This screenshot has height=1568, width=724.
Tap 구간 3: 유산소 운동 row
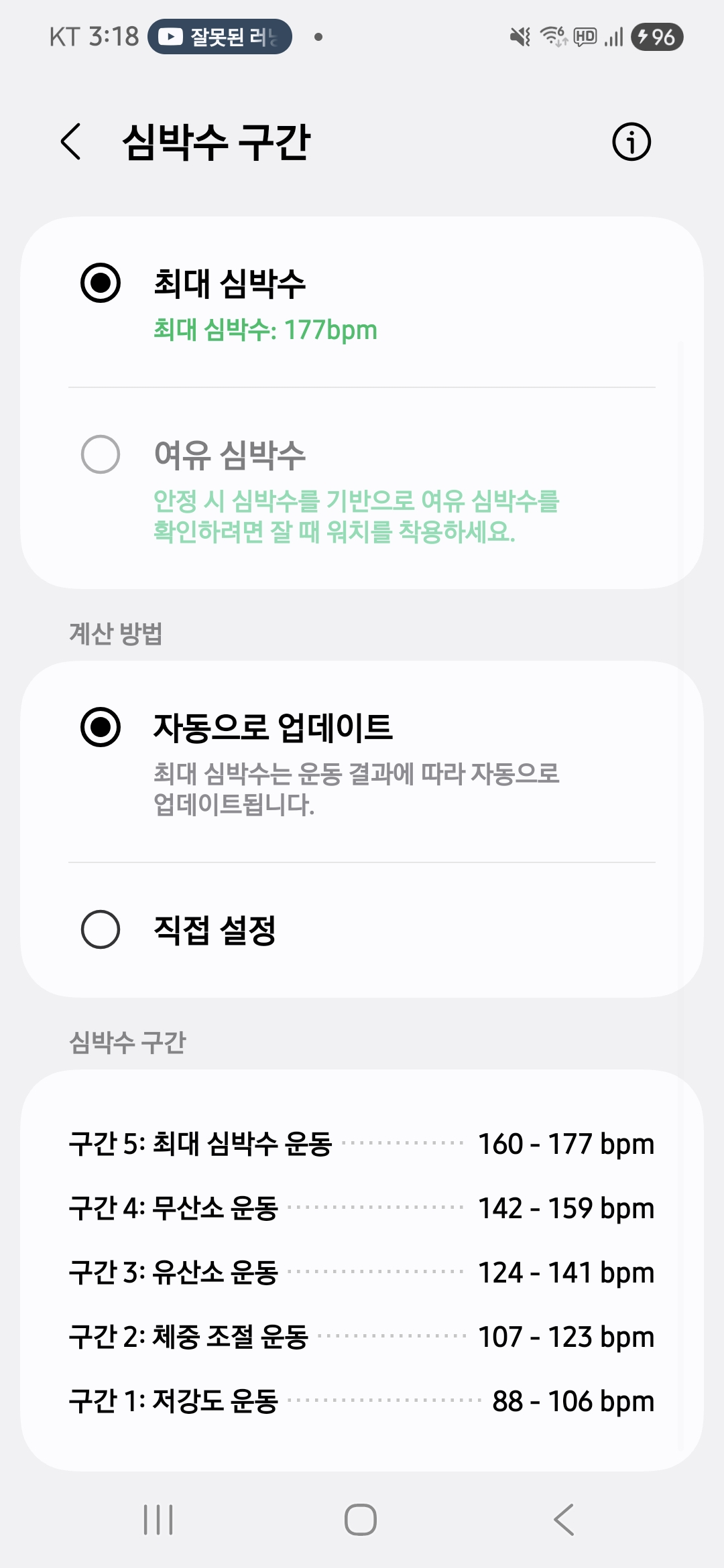coord(362,1272)
